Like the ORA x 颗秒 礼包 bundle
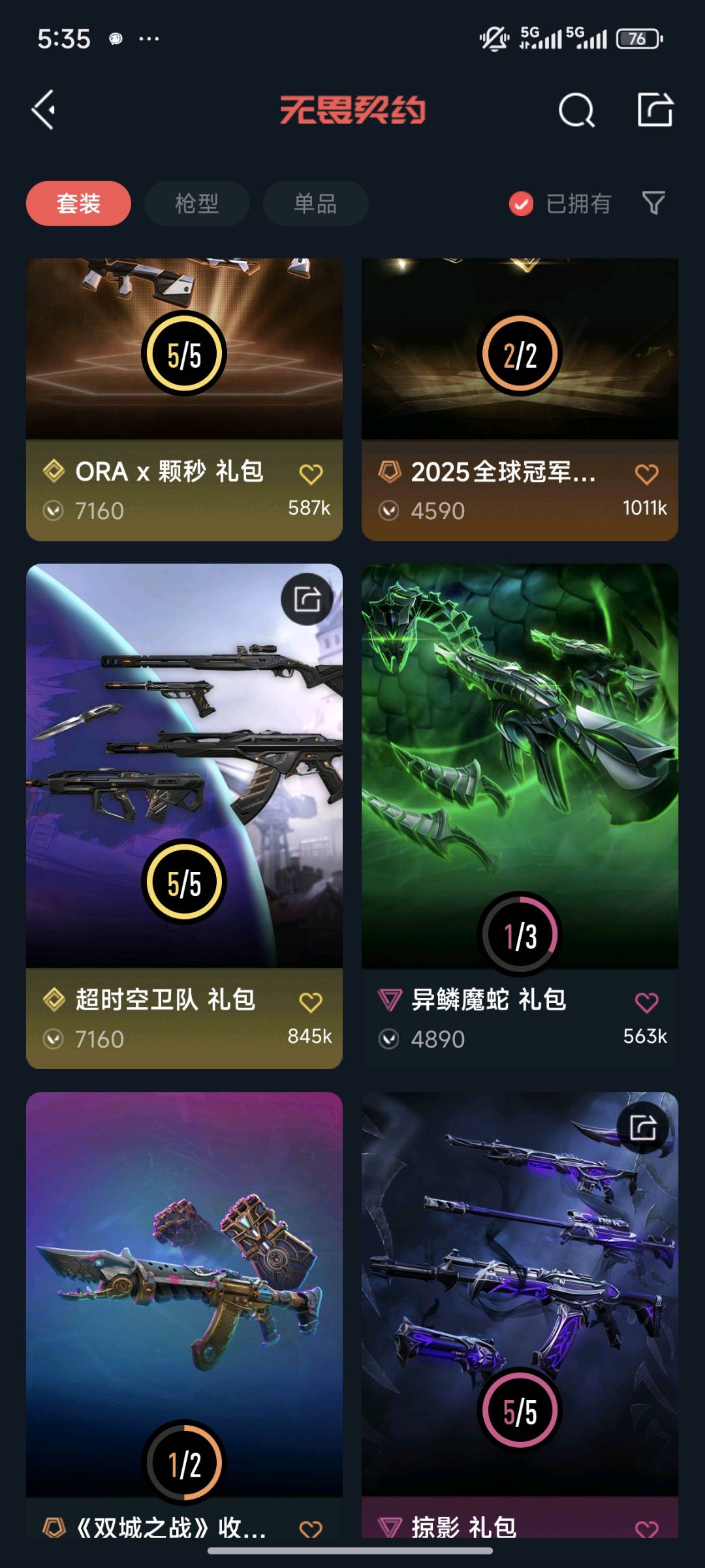This screenshot has width=705, height=1568. coord(311,474)
